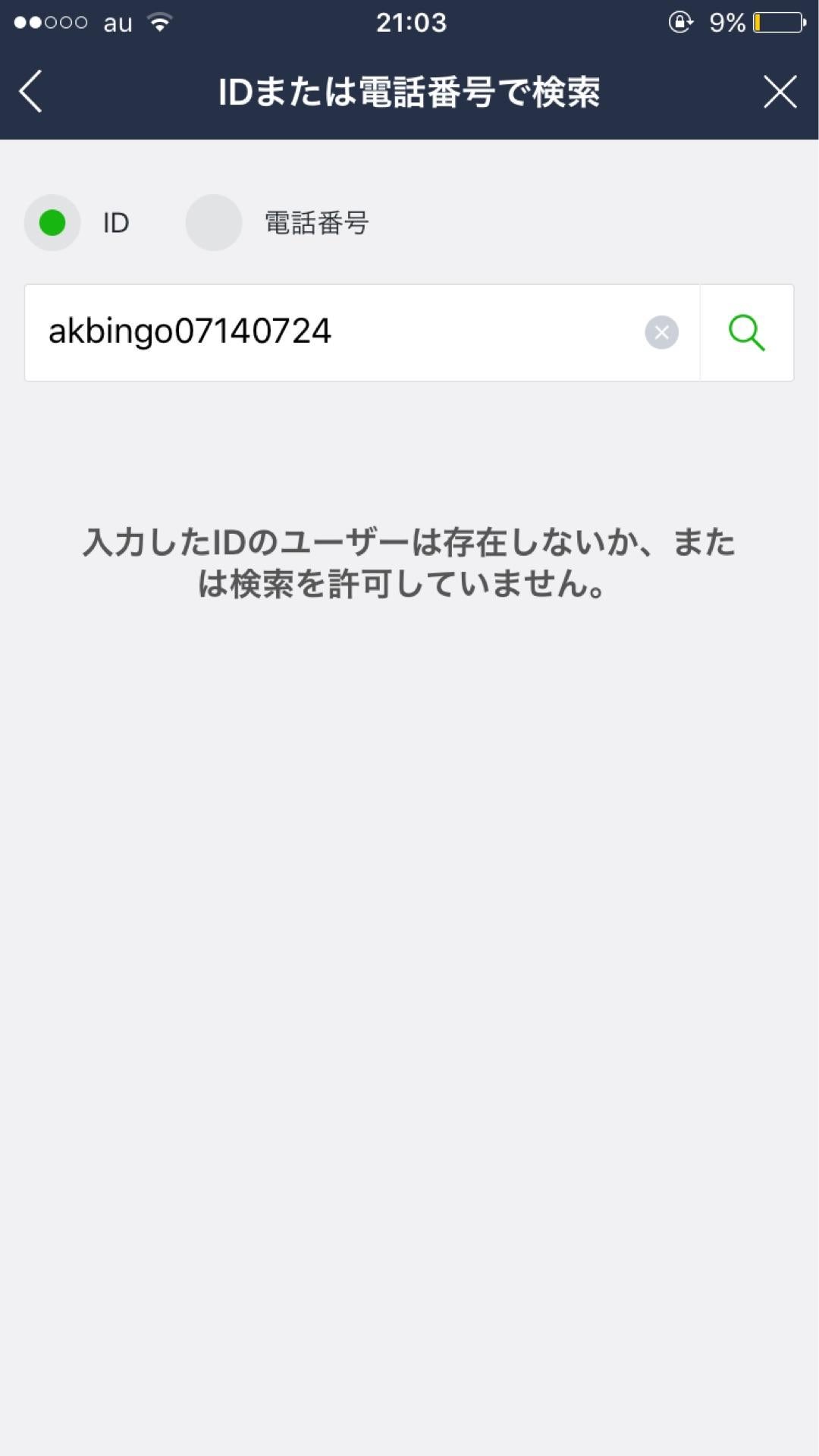Tap the orientation lock icon

click(679, 23)
